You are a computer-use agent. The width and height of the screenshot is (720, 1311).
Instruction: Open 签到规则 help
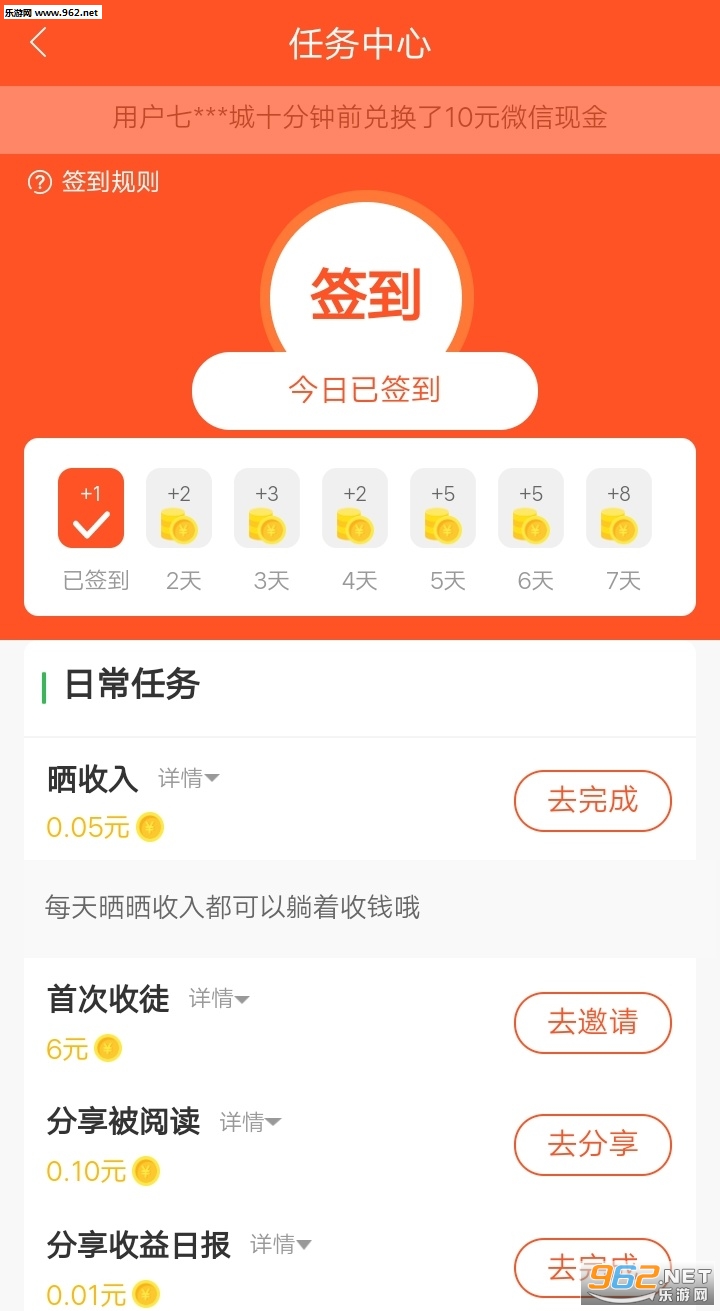(94, 182)
